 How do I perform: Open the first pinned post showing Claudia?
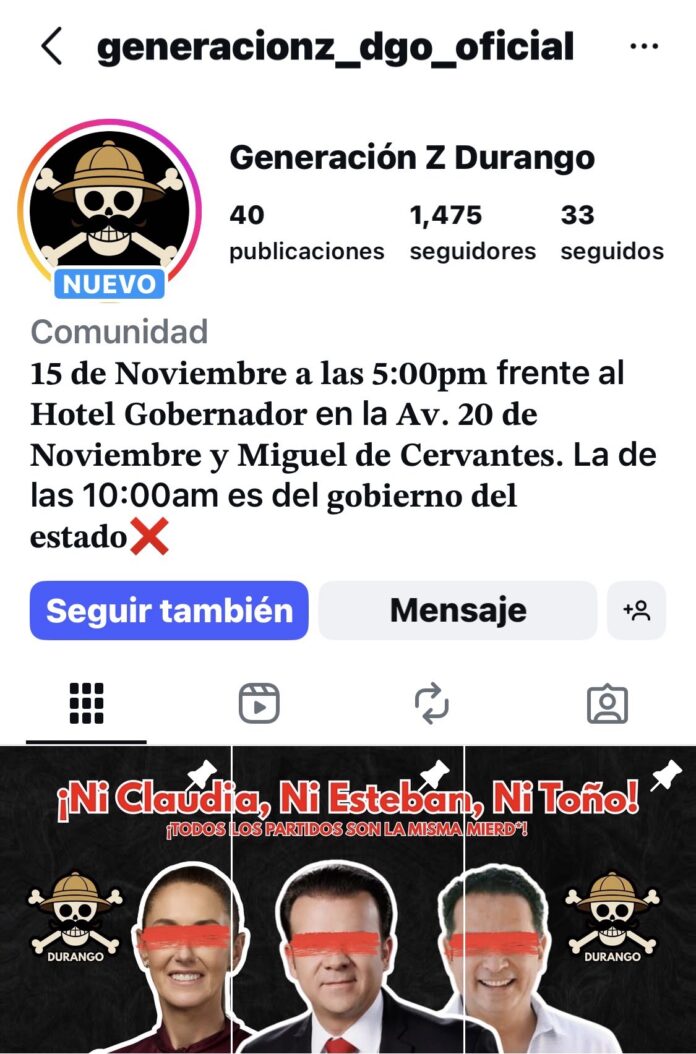pyautogui.click(x=116, y=900)
